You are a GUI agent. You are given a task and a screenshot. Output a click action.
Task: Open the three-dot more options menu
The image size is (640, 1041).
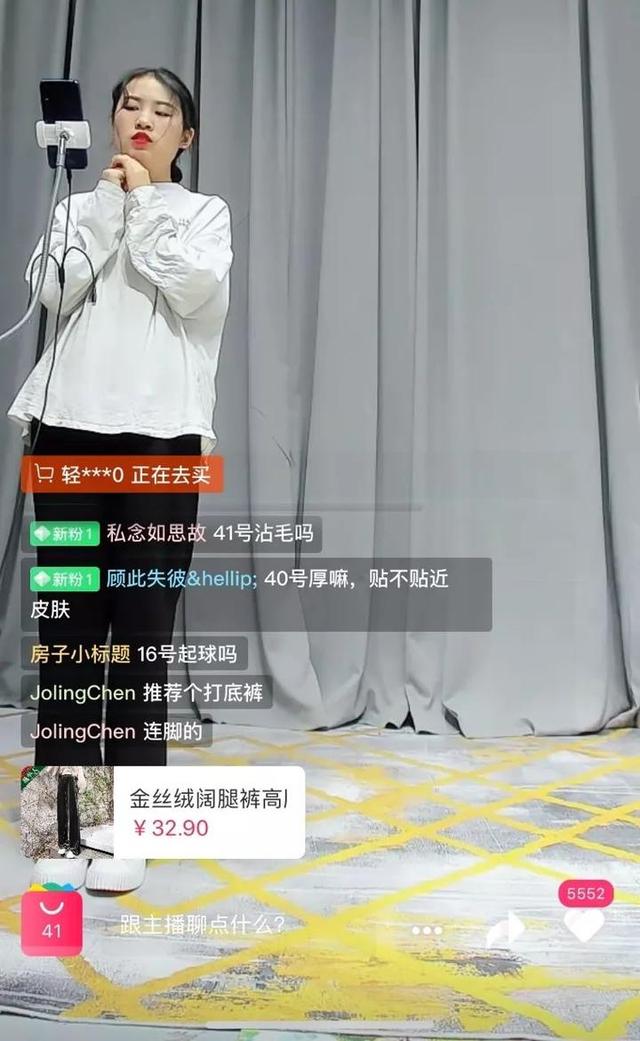[x=427, y=930]
